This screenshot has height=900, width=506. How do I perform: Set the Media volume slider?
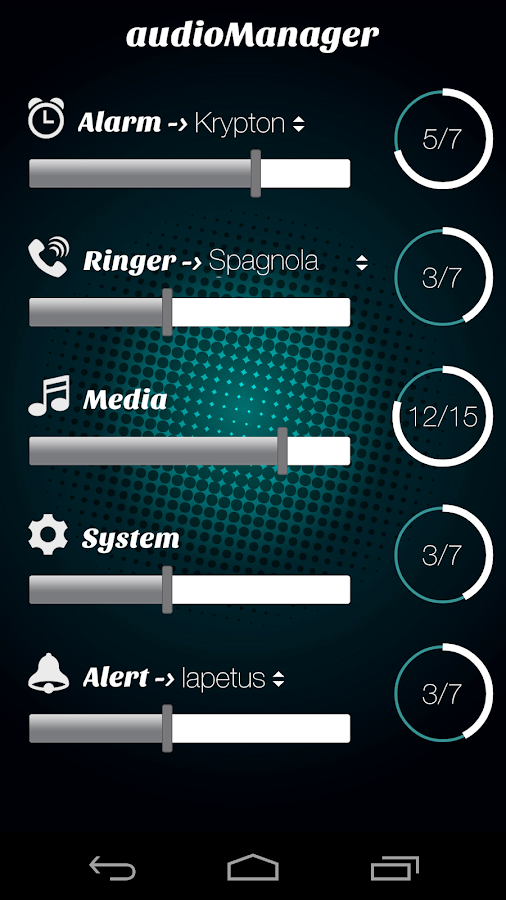pos(189,451)
